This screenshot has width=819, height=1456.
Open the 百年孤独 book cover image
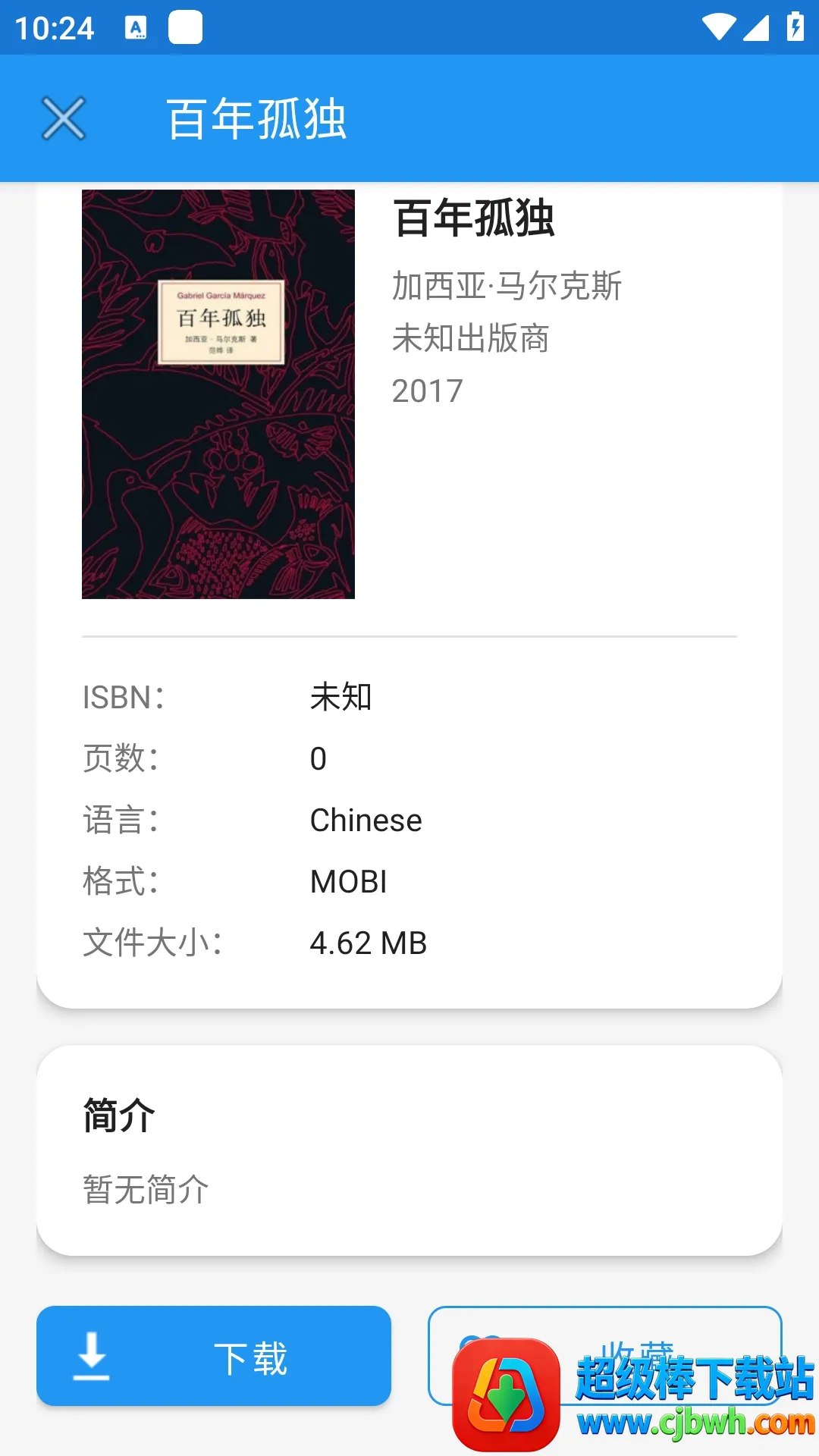click(x=218, y=396)
